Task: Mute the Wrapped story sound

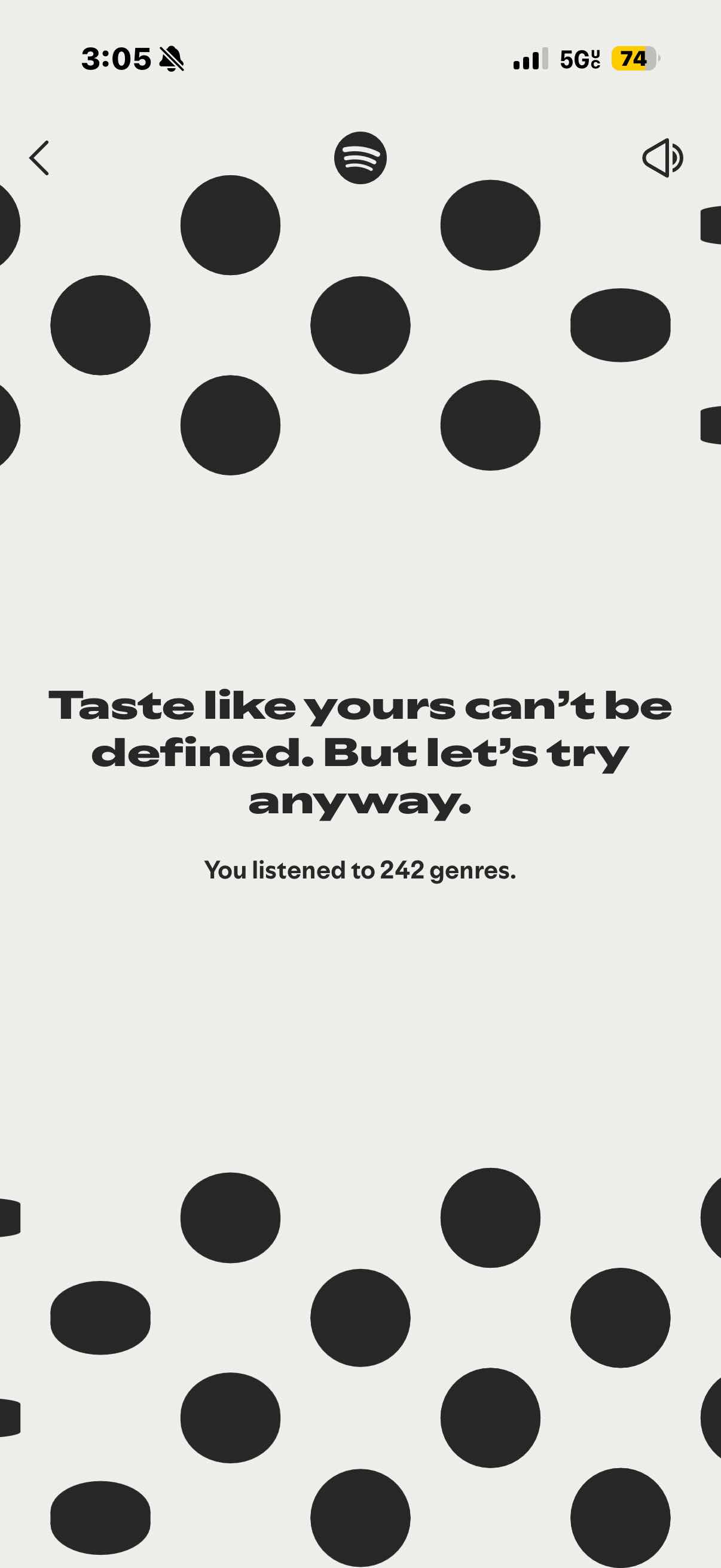Action: (662, 158)
